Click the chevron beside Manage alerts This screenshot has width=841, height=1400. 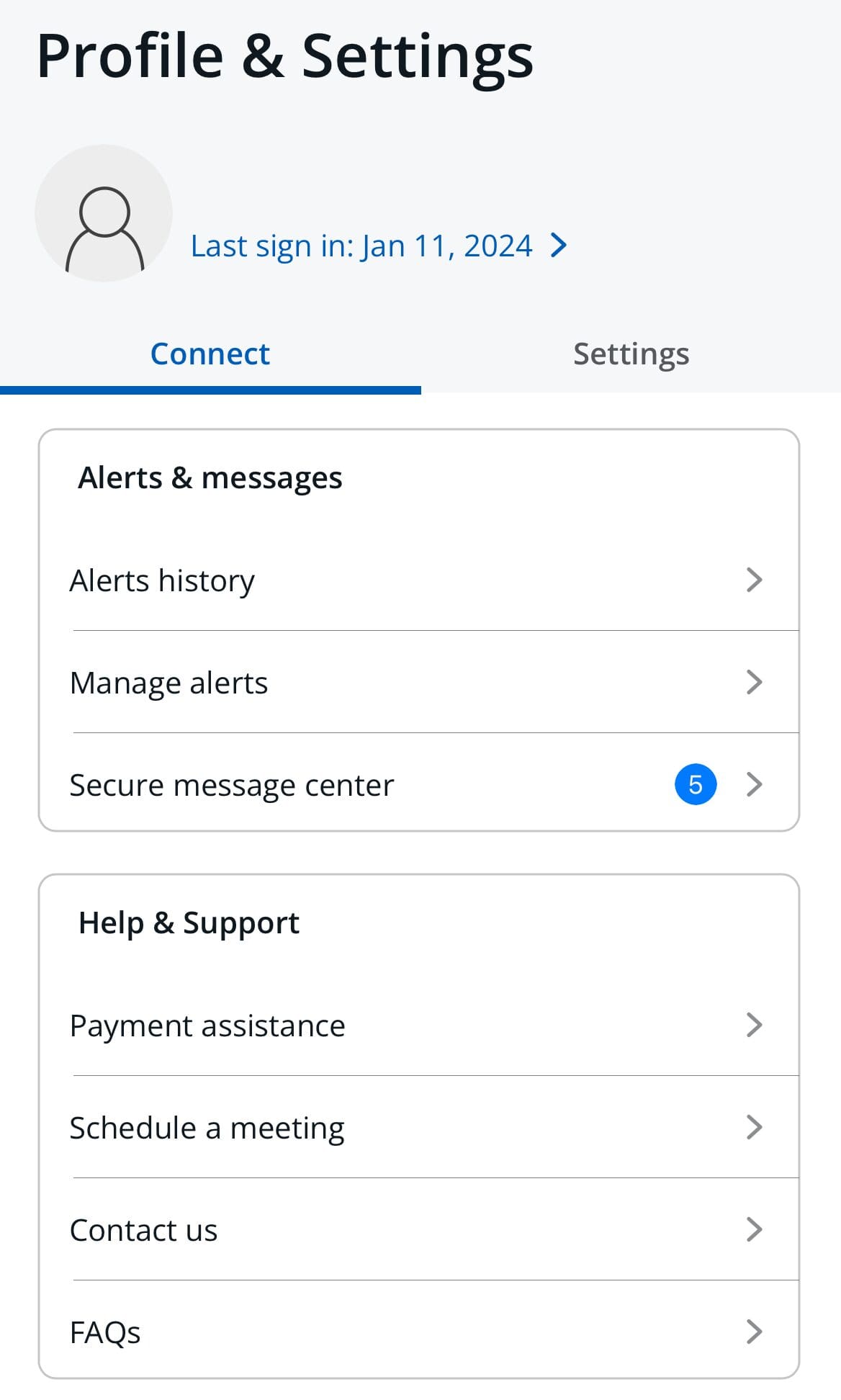coord(754,682)
